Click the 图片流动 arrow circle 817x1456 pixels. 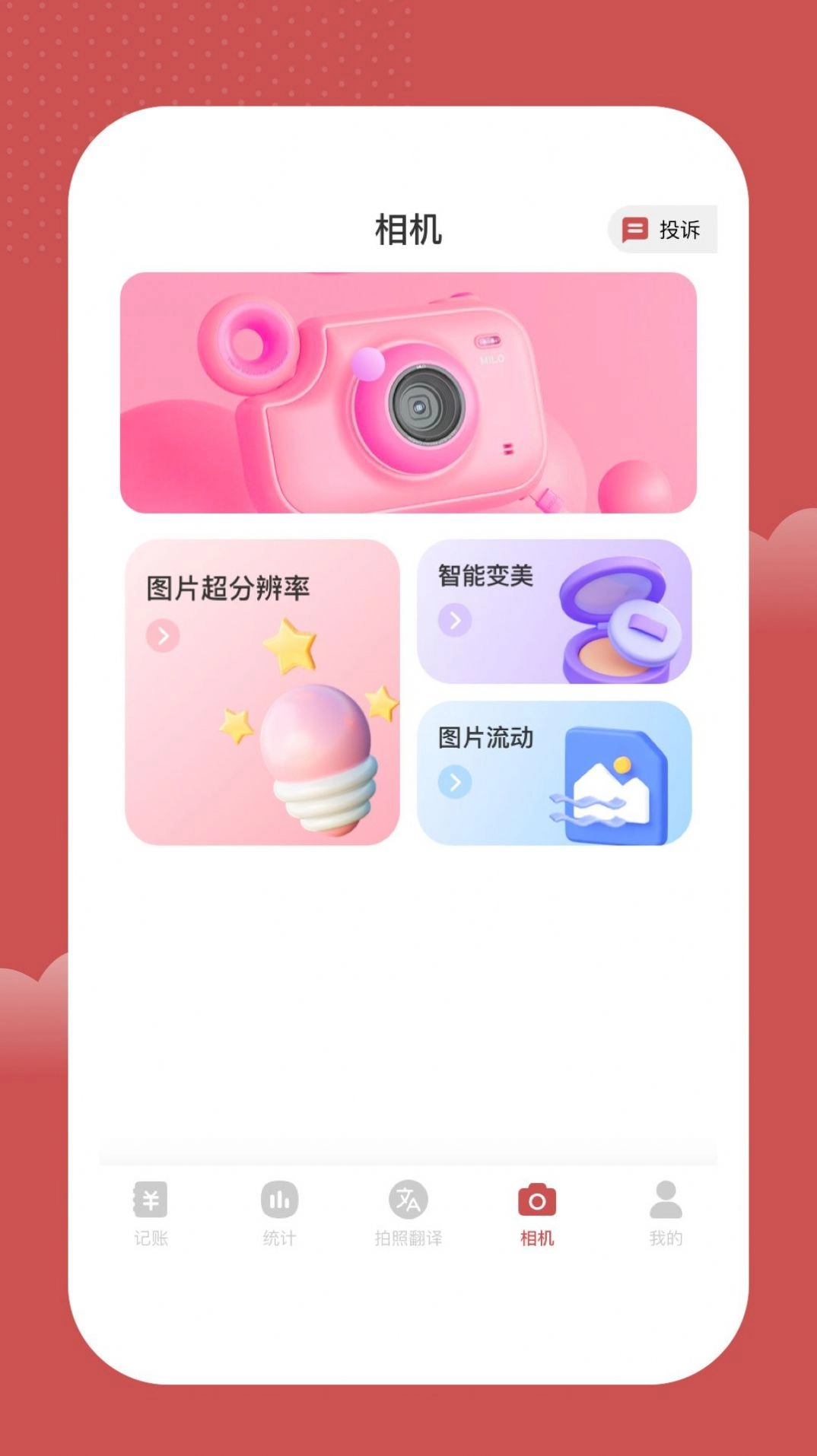(455, 780)
